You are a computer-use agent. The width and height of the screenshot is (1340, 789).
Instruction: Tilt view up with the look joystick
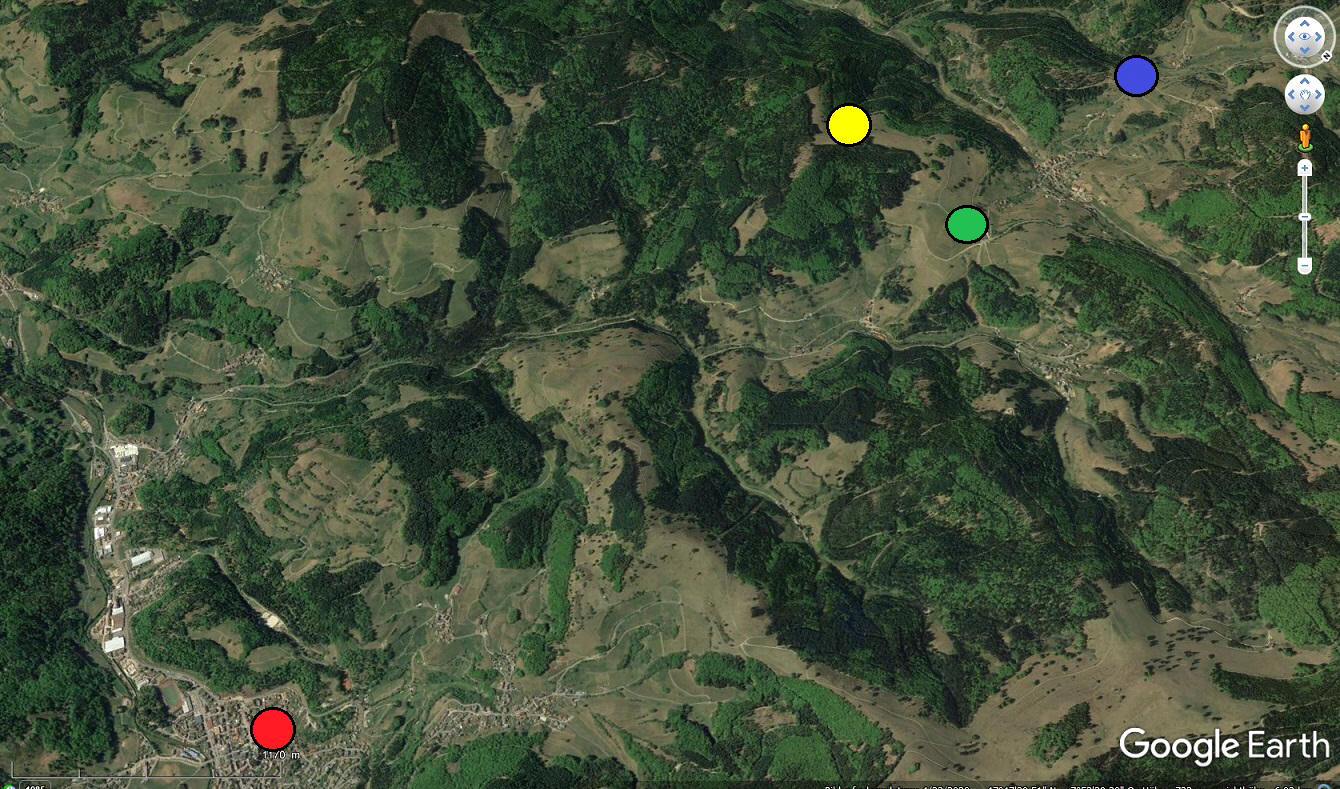pos(1305,23)
